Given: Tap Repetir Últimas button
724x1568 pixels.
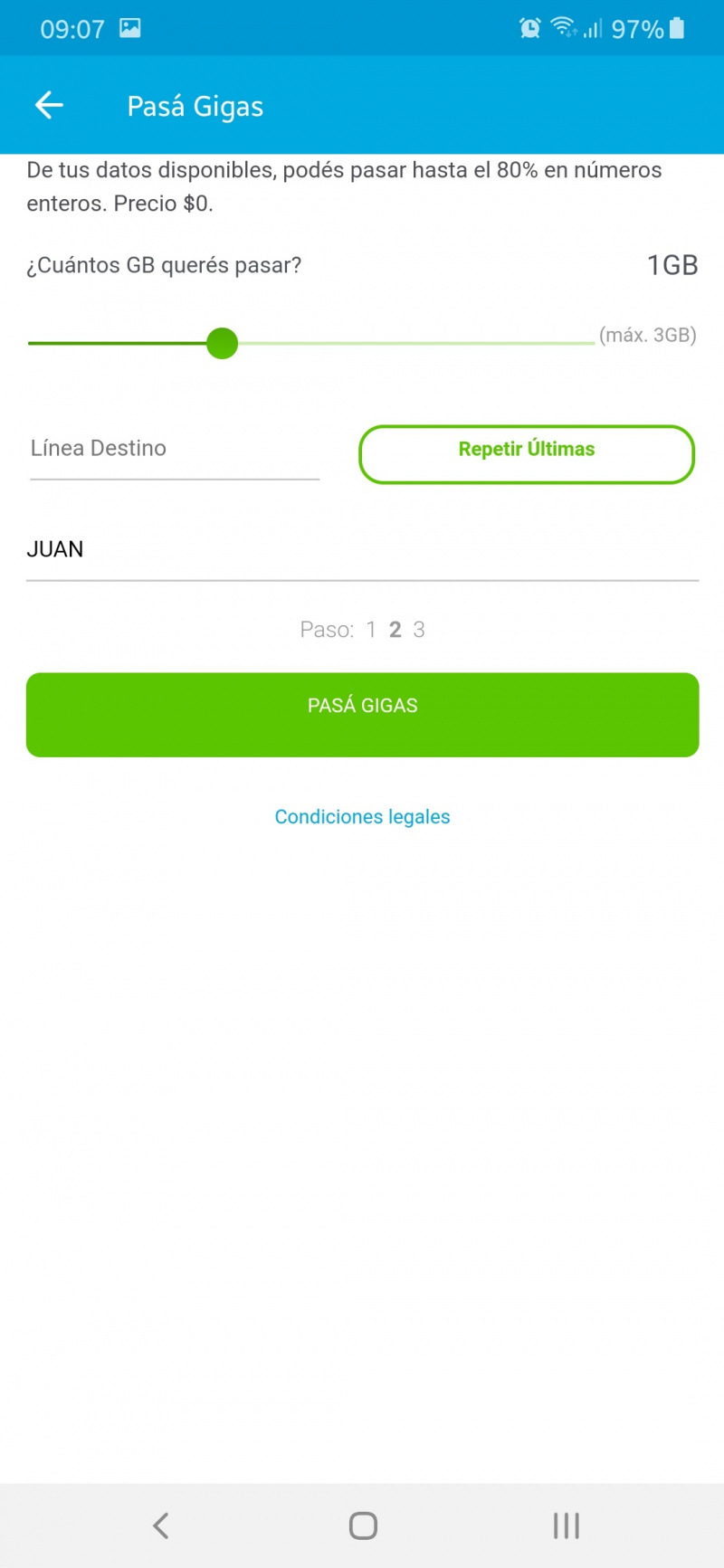Looking at the screenshot, I should tap(527, 454).
